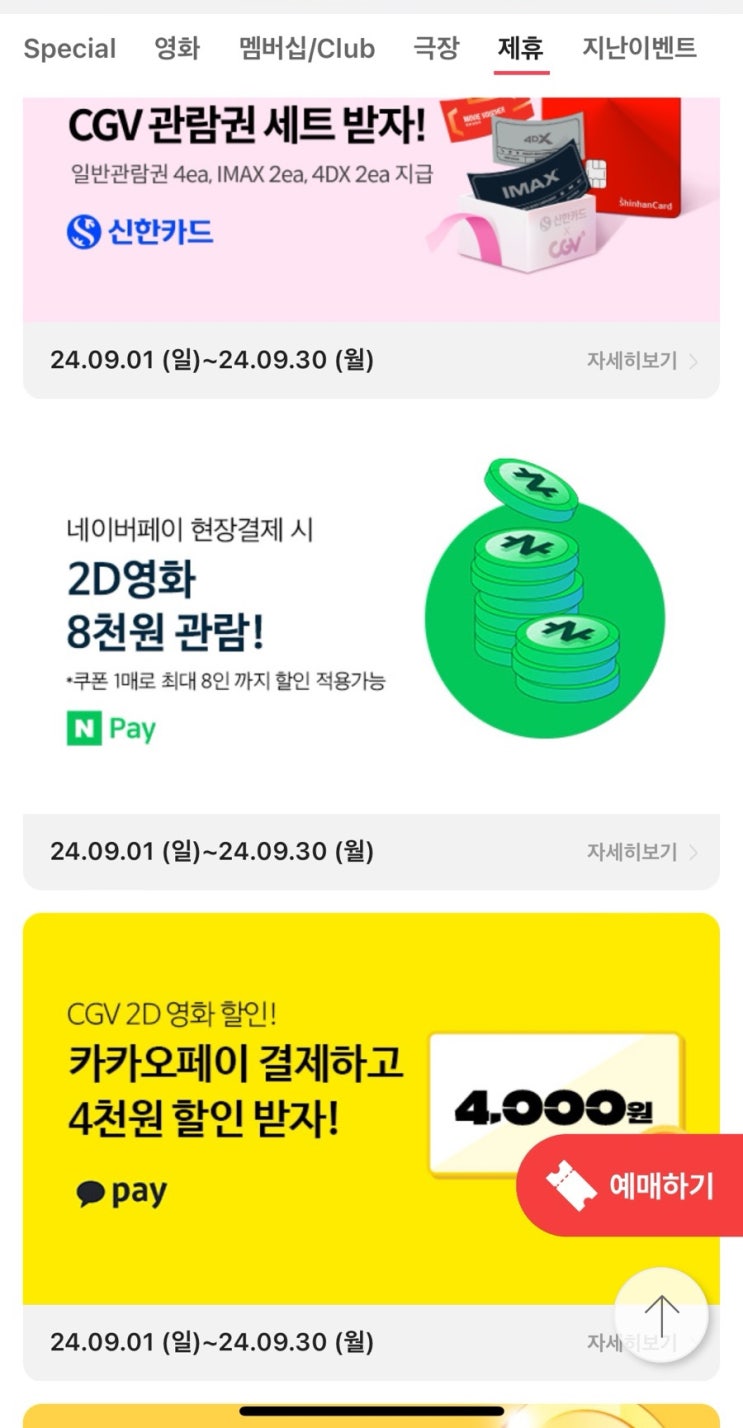Open the 영화 tab
The height and width of the screenshot is (1428, 743).
(177, 48)
